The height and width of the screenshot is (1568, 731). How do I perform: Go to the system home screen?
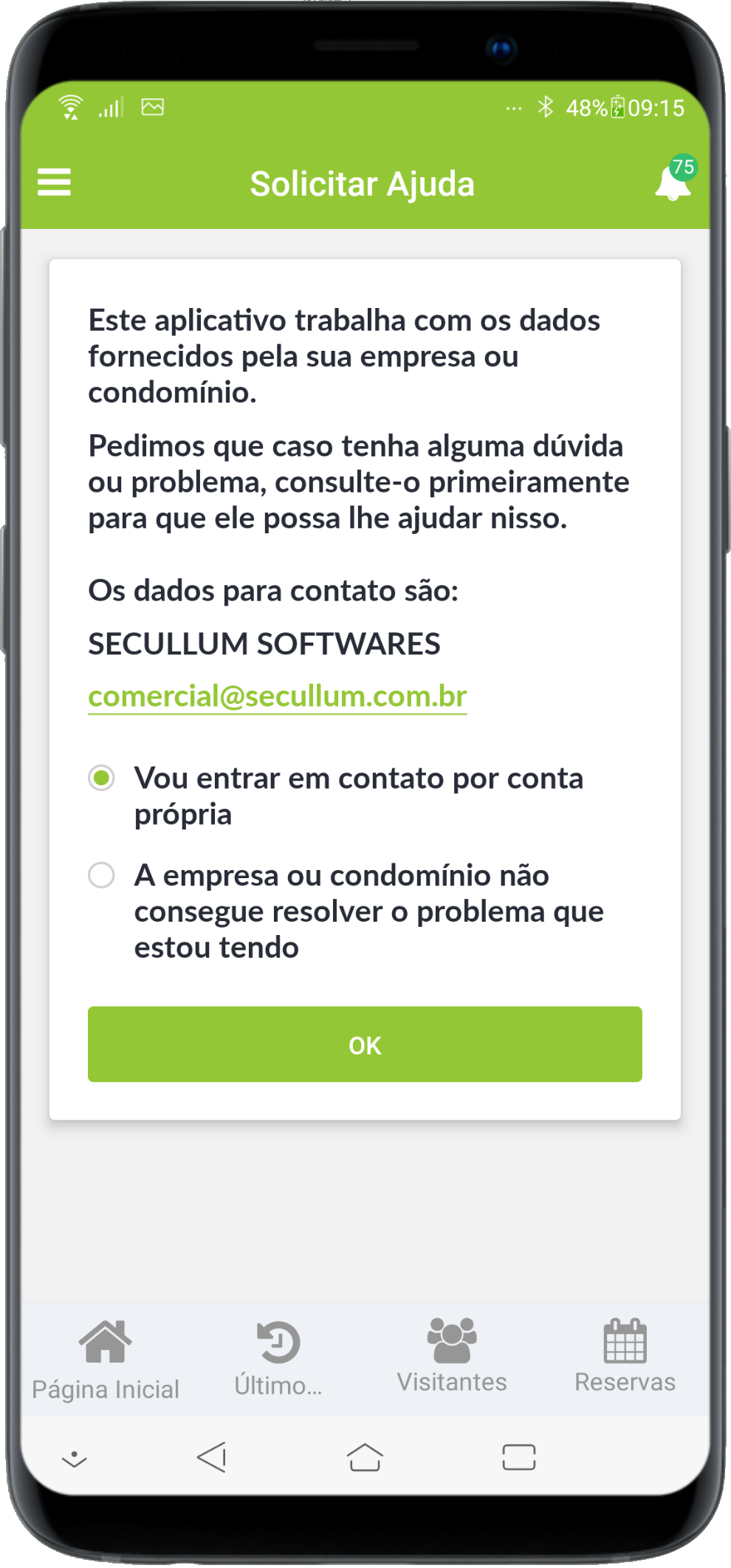point(365,1457)
